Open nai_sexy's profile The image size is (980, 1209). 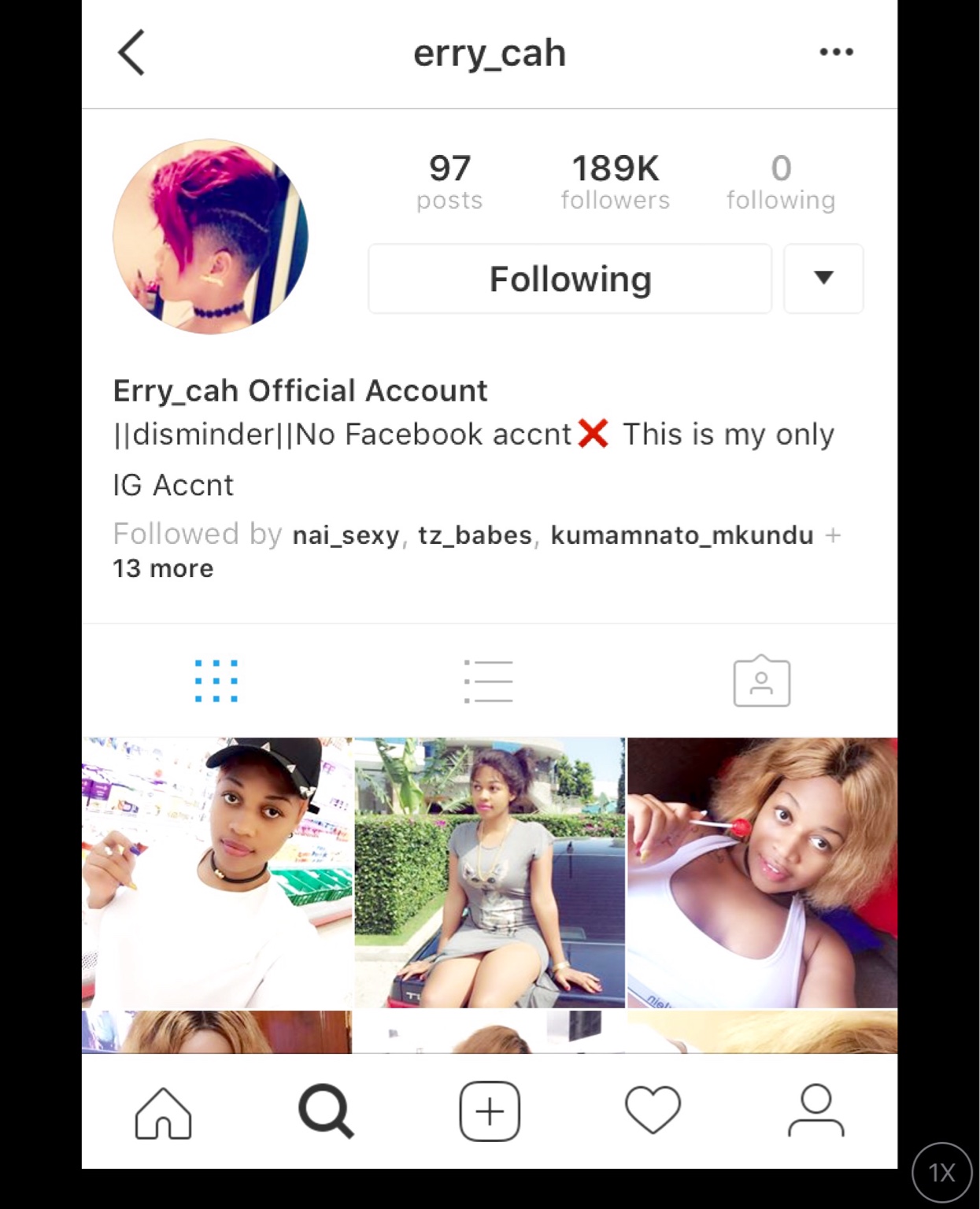coord(346,535)
